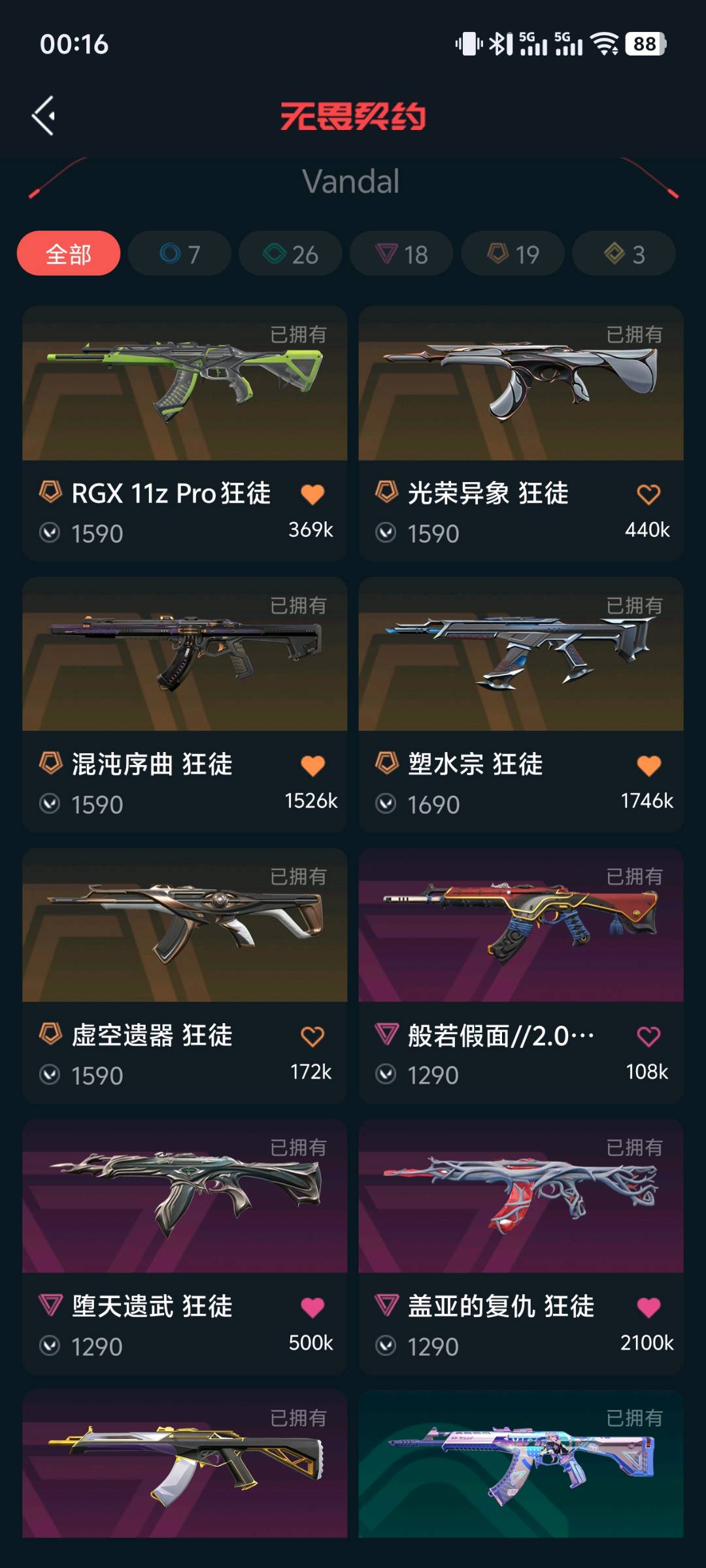706x1568 pixels.
Task: Unlike the RGX 11z Pro 狂徒 skin
Action: pyautogui.click(x=312, y=495)
